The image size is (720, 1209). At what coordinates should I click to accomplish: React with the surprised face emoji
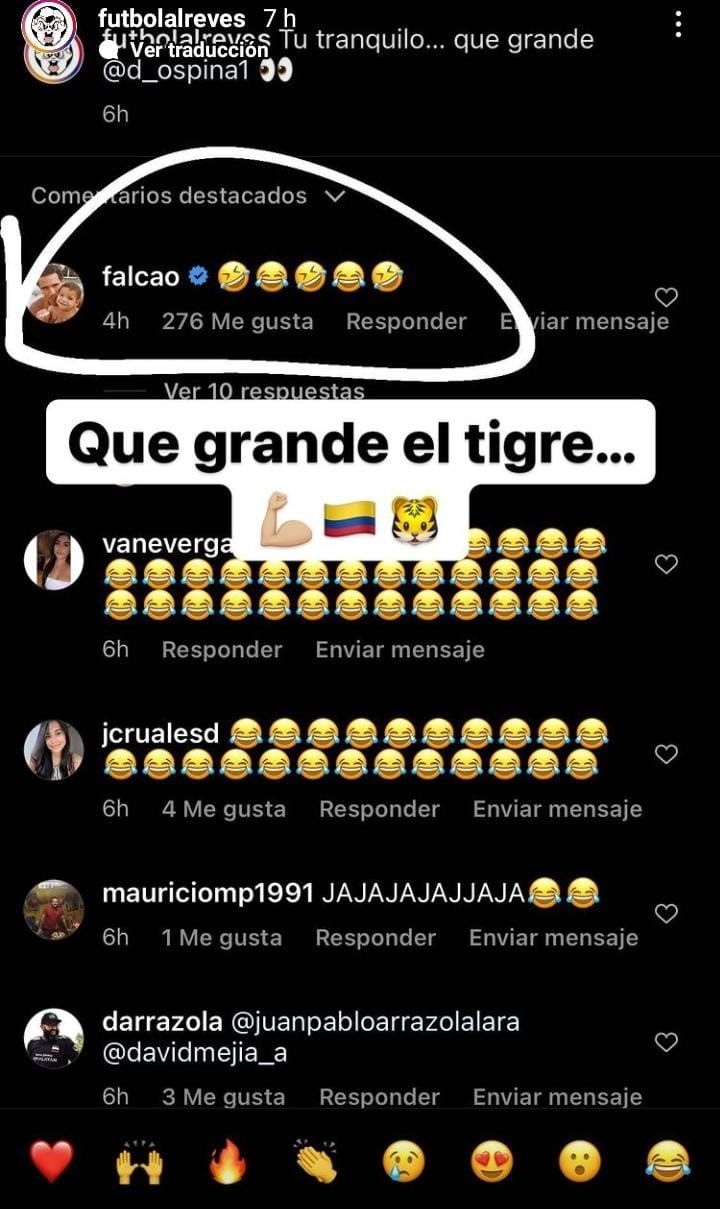click(580, 1161)
